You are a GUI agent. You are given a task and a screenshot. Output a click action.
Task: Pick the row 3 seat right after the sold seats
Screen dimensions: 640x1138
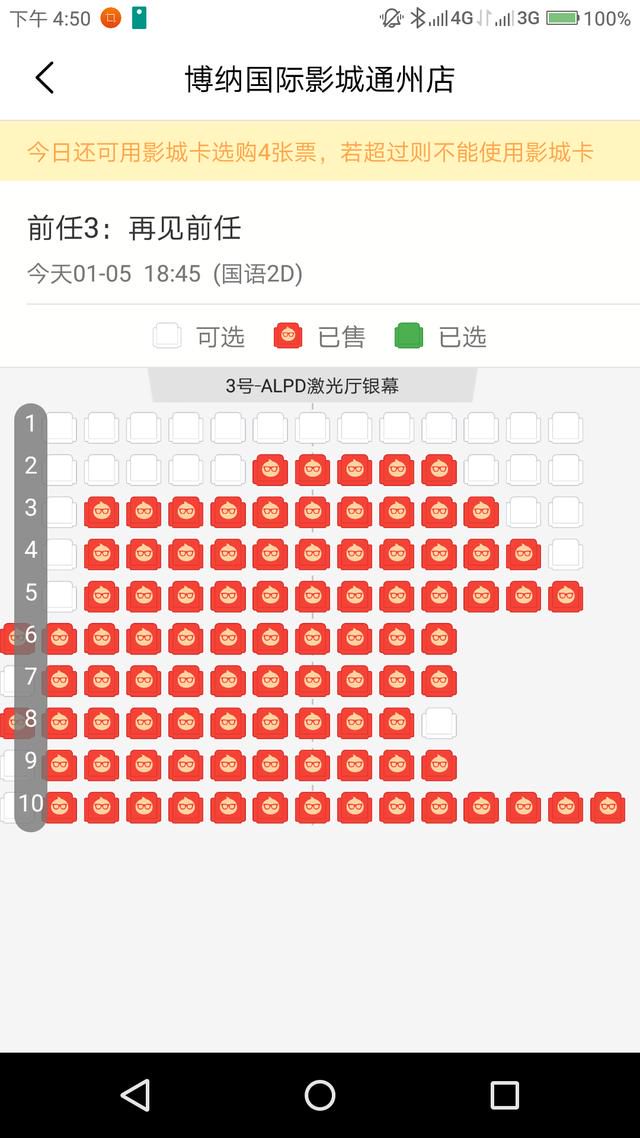[x=523, y=512]
